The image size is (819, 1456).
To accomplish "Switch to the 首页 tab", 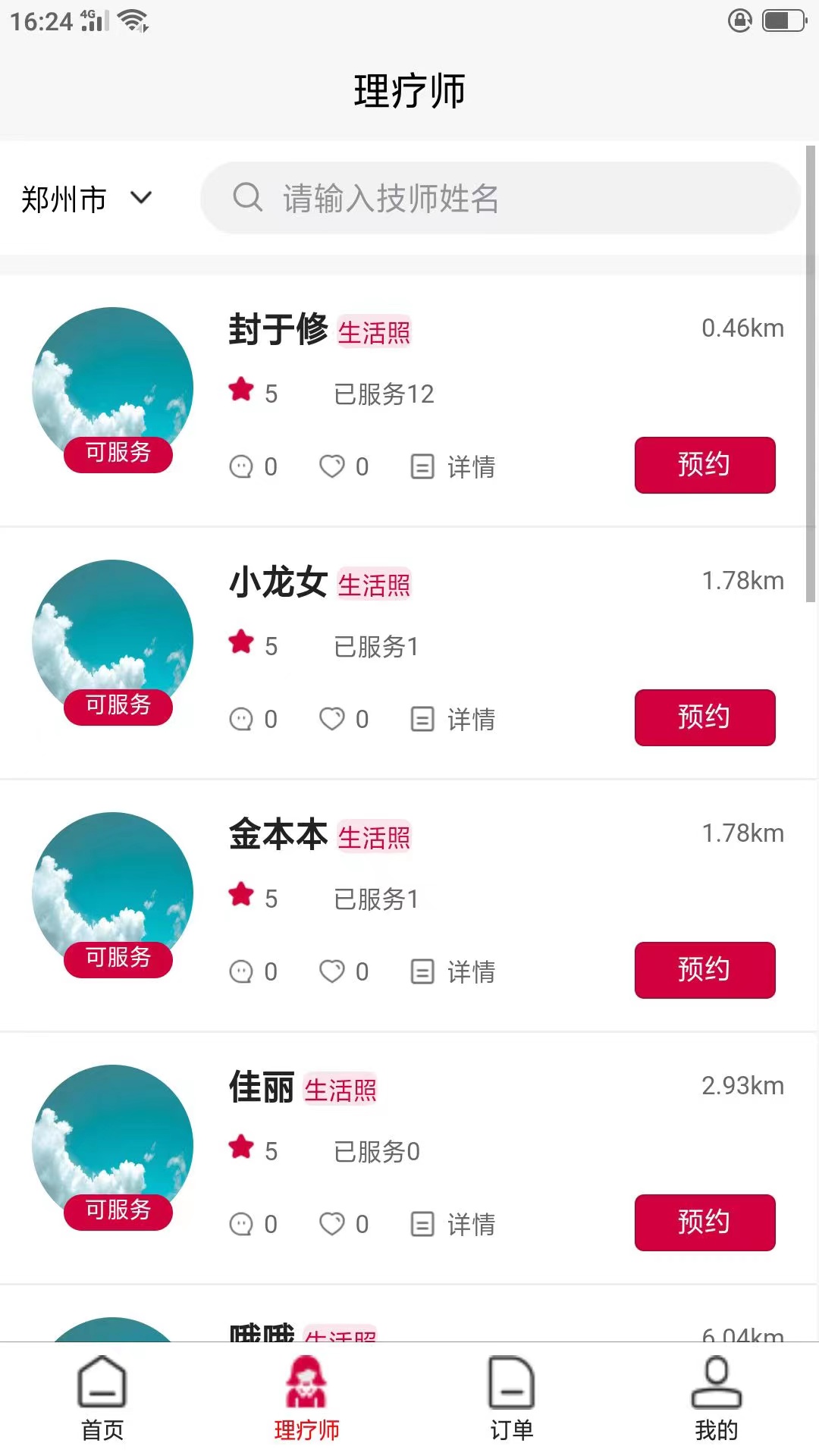I will tap(102, 1399).
